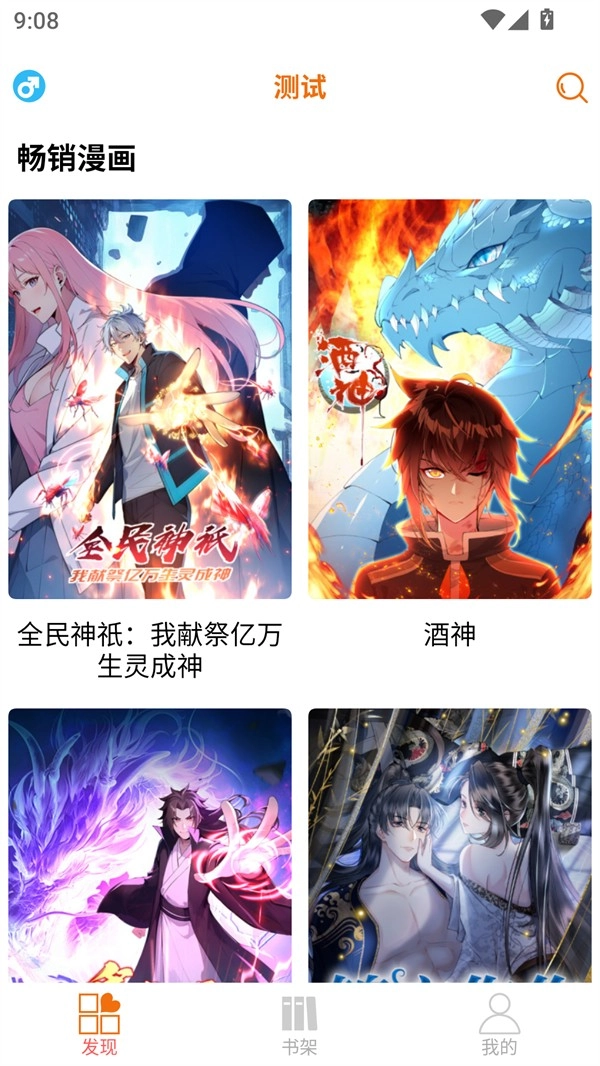Open the comic 全民神祇：我献祭亿万生灵成神

click(150, 399)
